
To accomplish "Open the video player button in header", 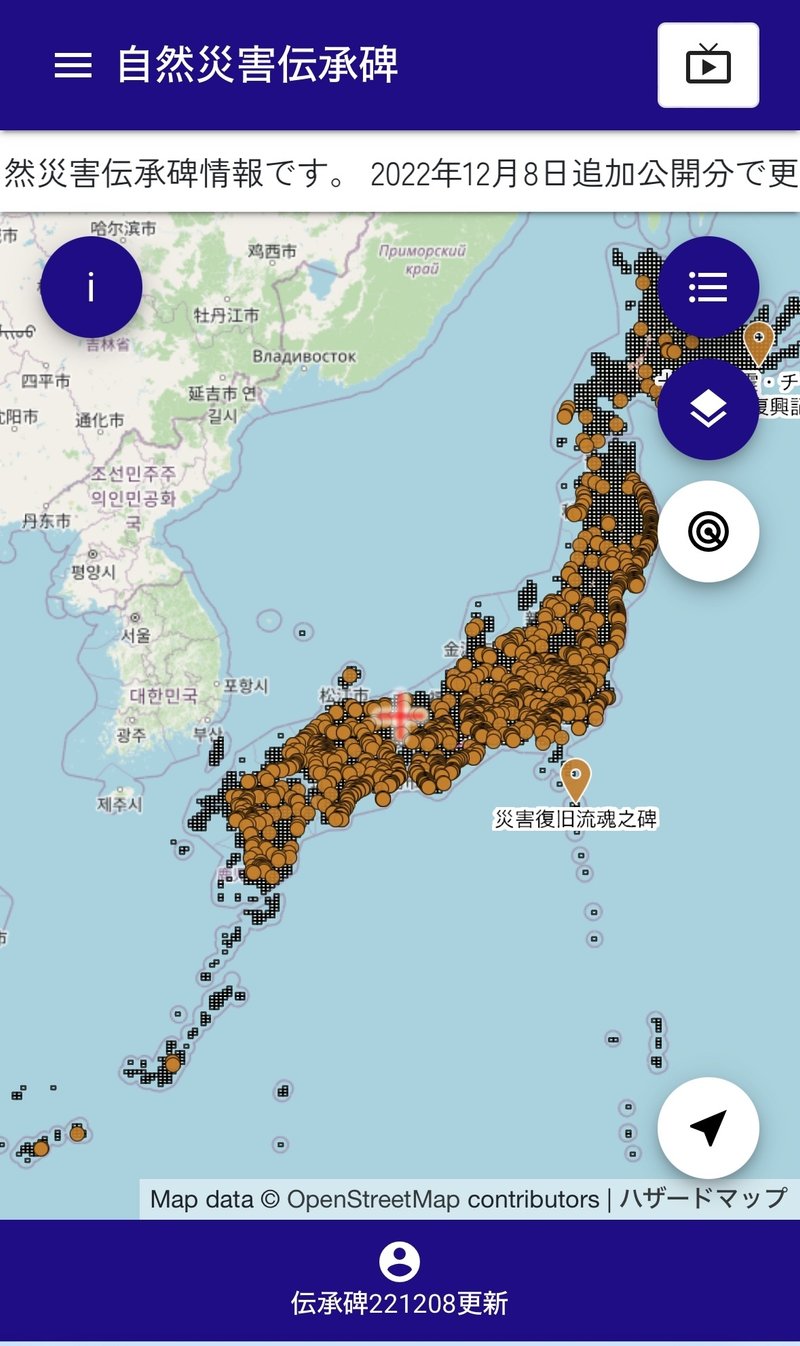I will [x=708, y=65].
